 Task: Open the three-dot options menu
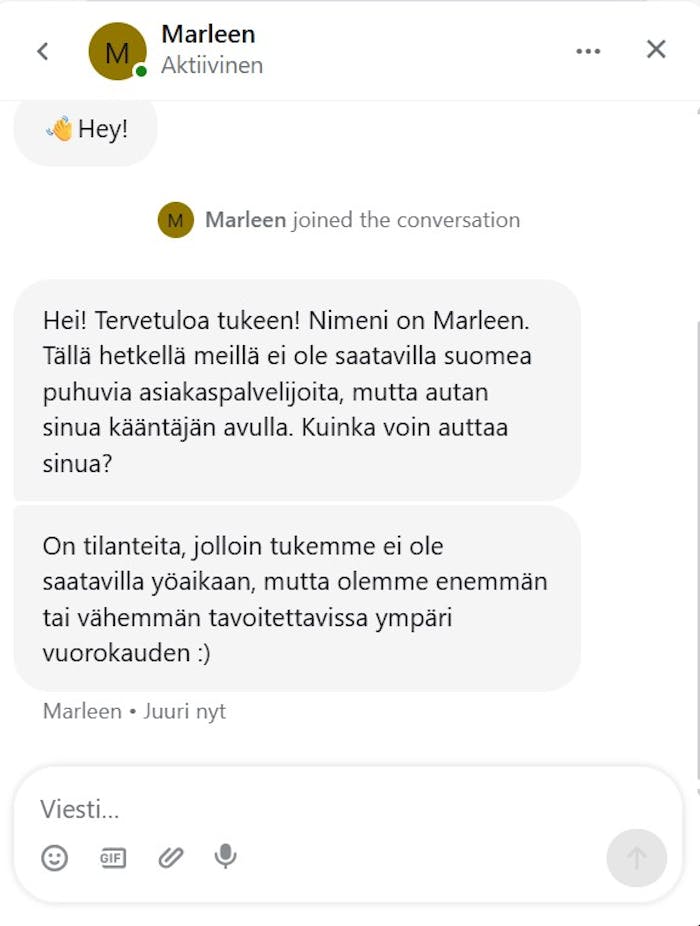click(588, 51)
